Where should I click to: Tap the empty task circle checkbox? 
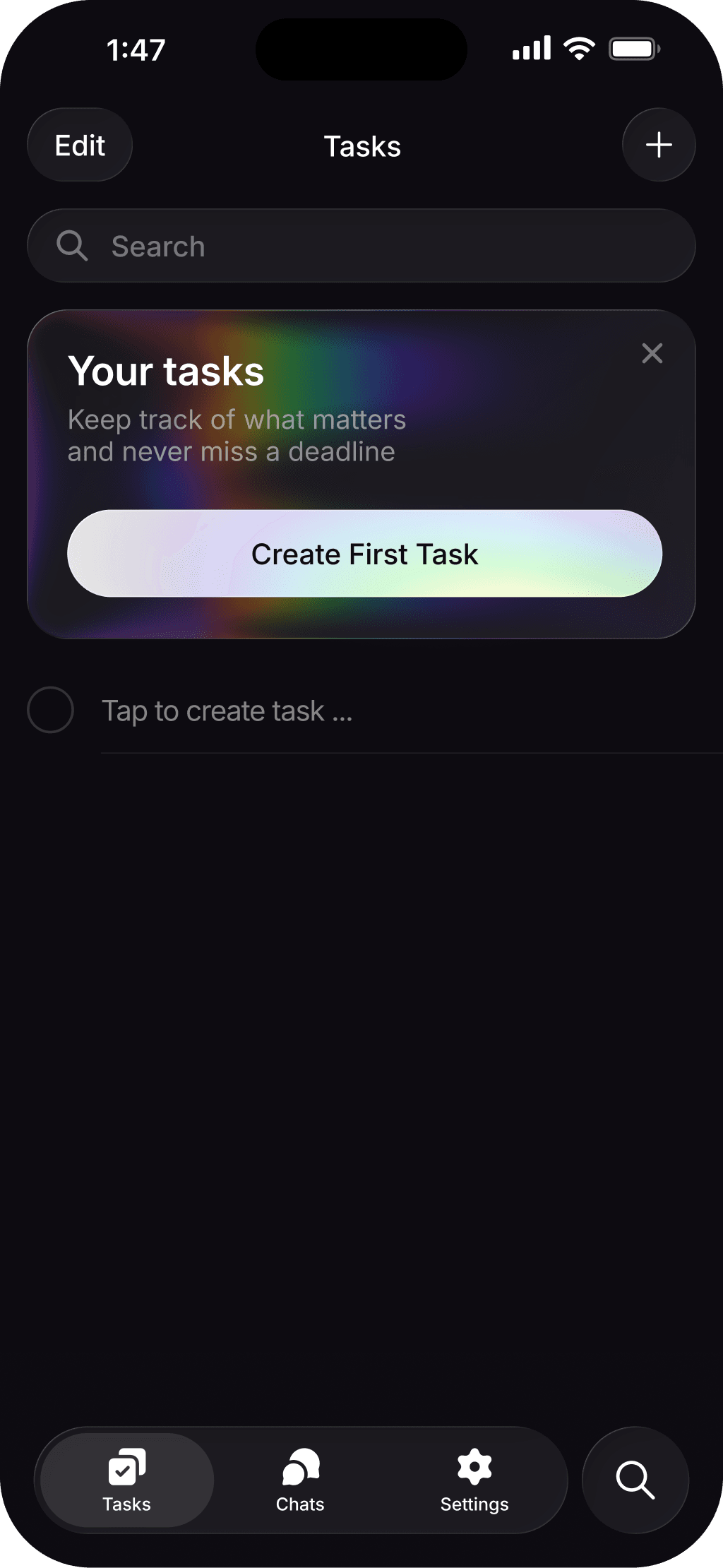tap(51, 710)
